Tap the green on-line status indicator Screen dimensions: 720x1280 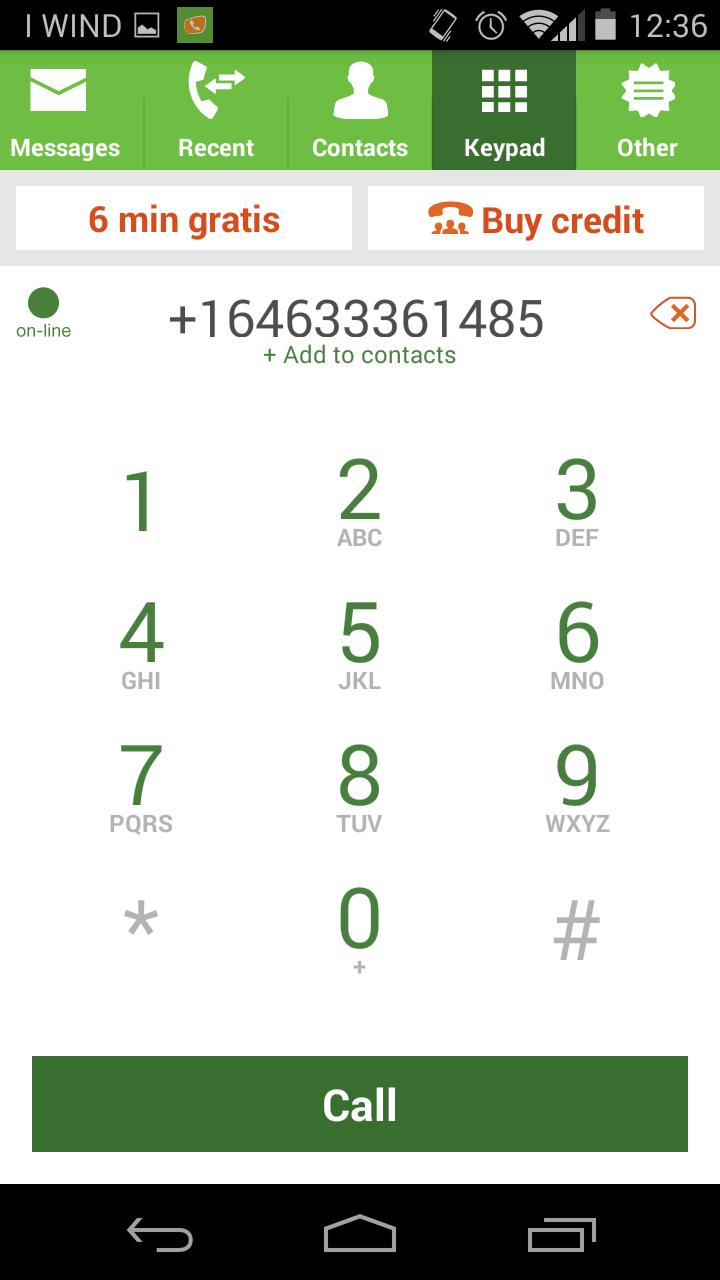click(x=43, y=300)
